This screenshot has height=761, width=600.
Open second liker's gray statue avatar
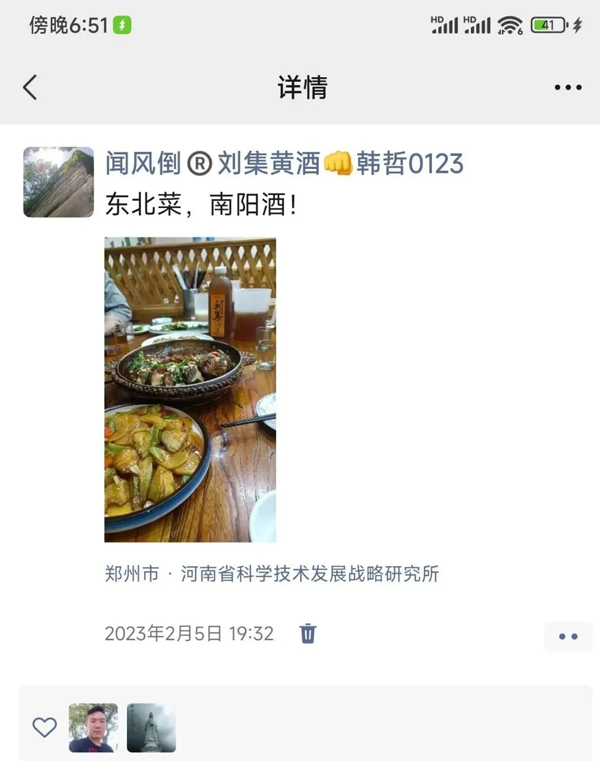coord(151,727)
